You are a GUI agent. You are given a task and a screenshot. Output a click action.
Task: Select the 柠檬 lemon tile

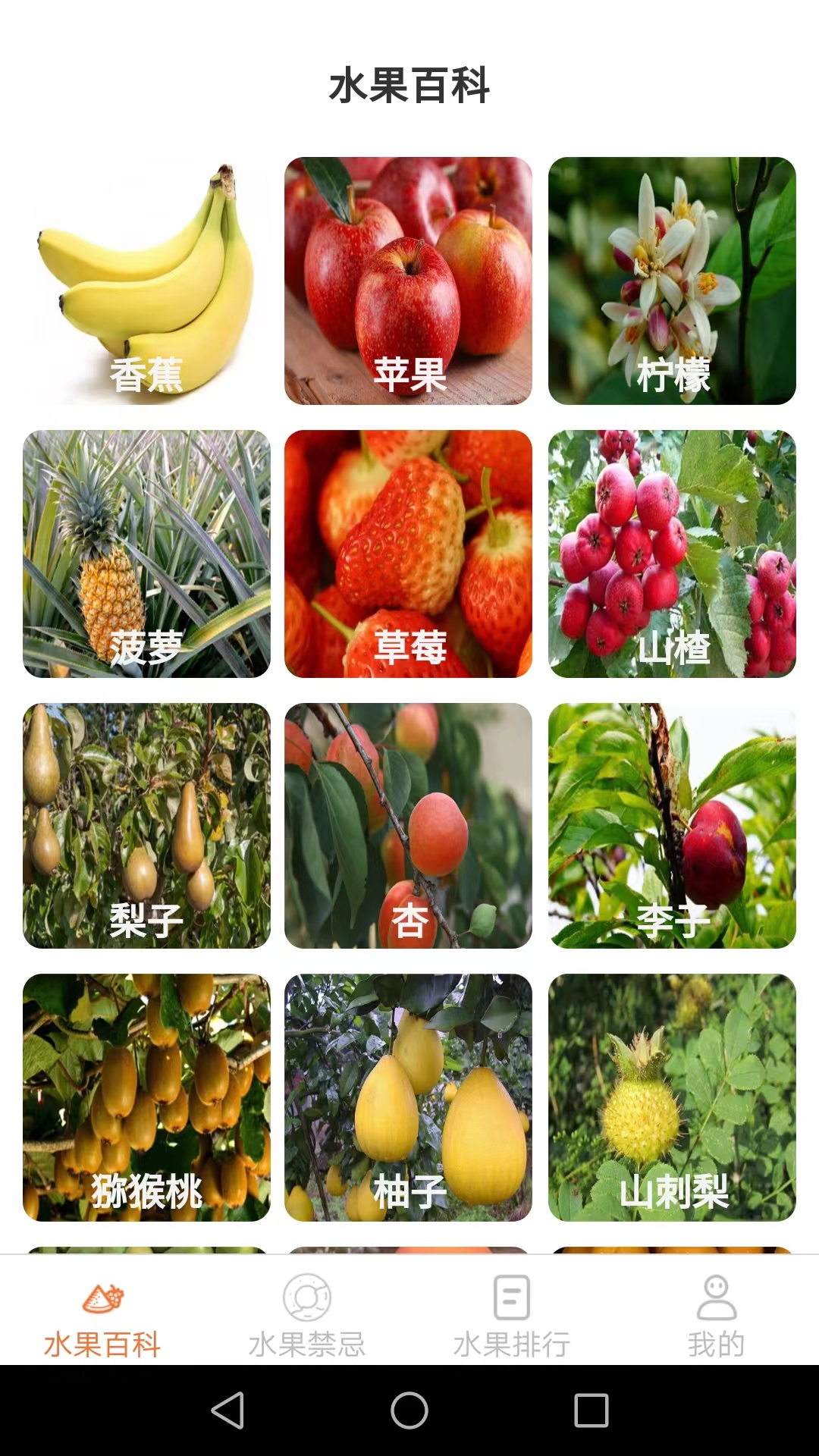point(672,281)
